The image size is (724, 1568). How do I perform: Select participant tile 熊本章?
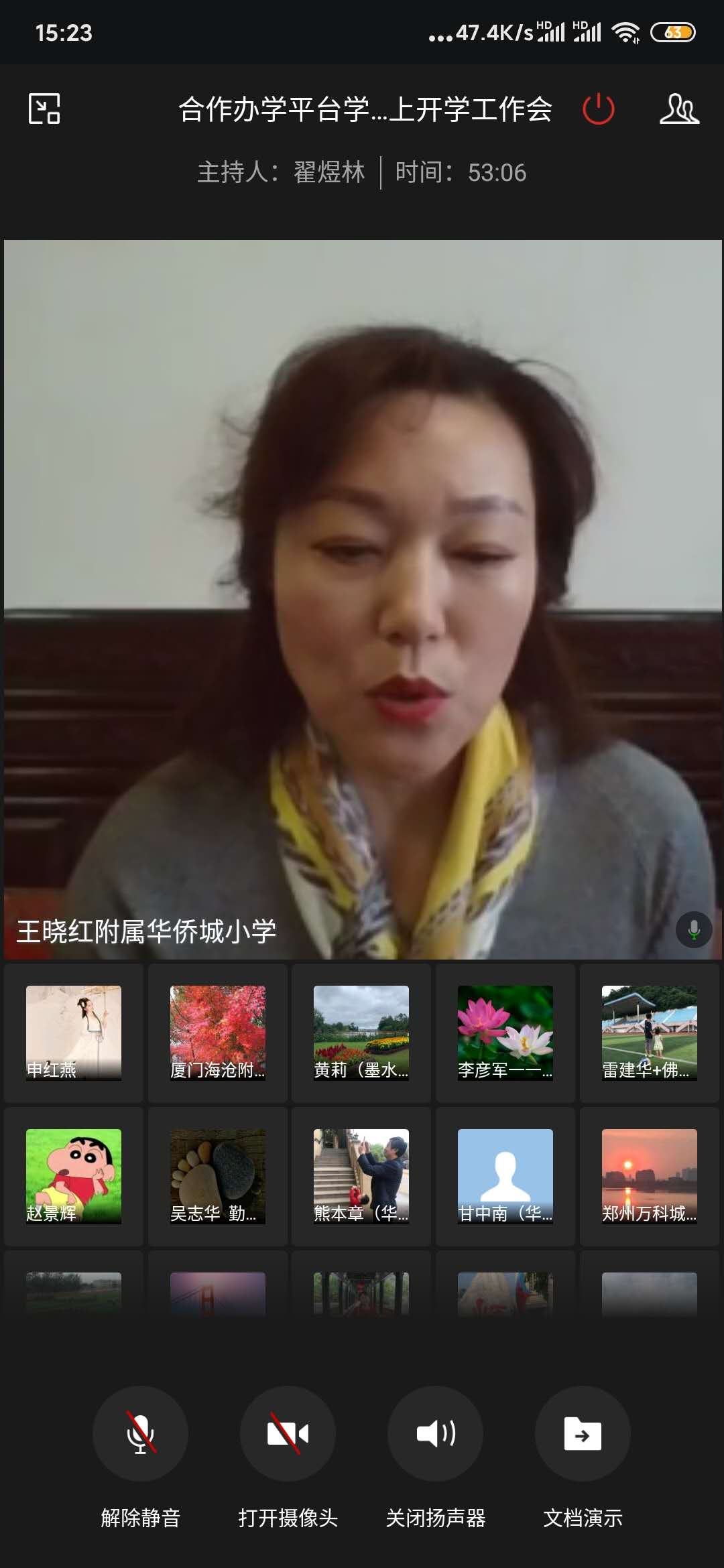pyautogui.click(x=361, y=1176)
